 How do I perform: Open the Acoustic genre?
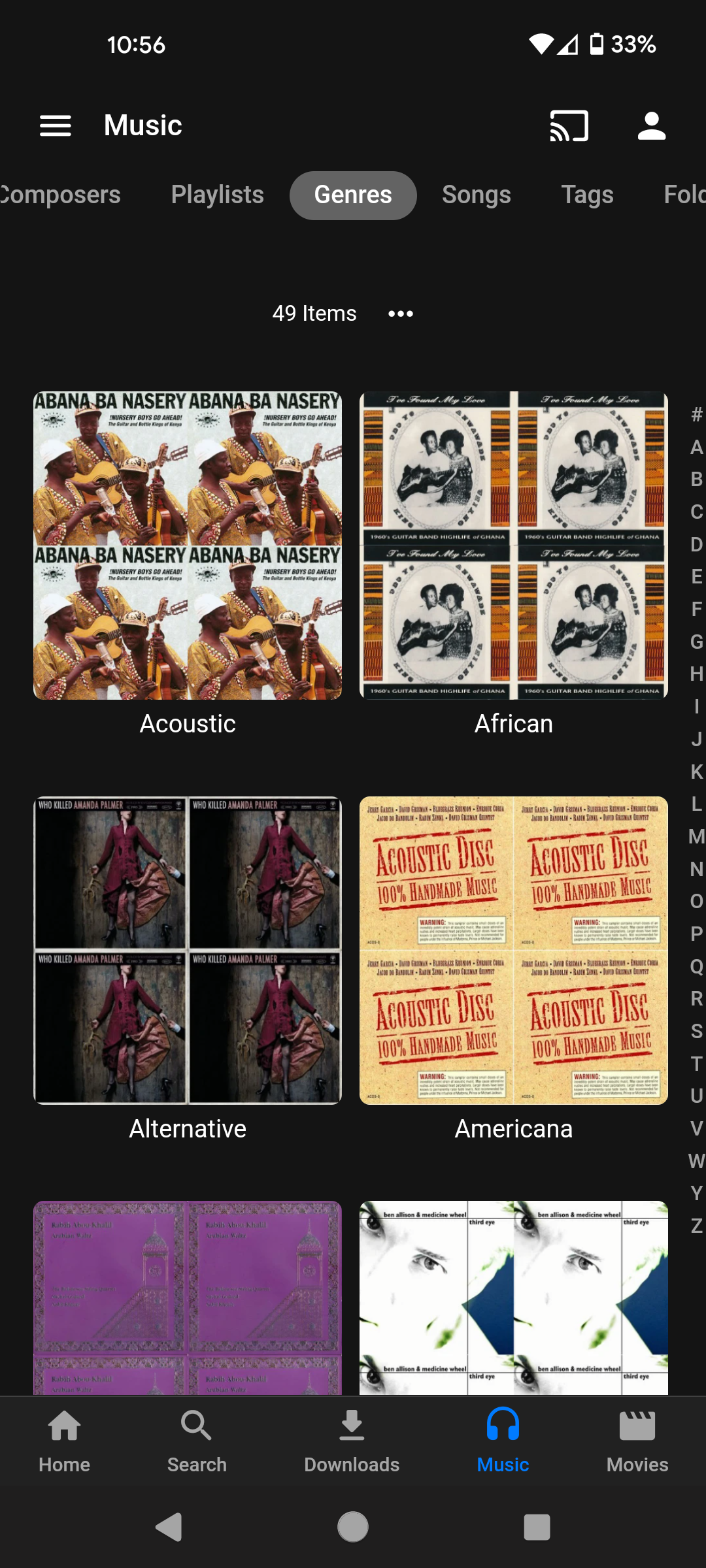pyautogui.click(x=188, y=546)
